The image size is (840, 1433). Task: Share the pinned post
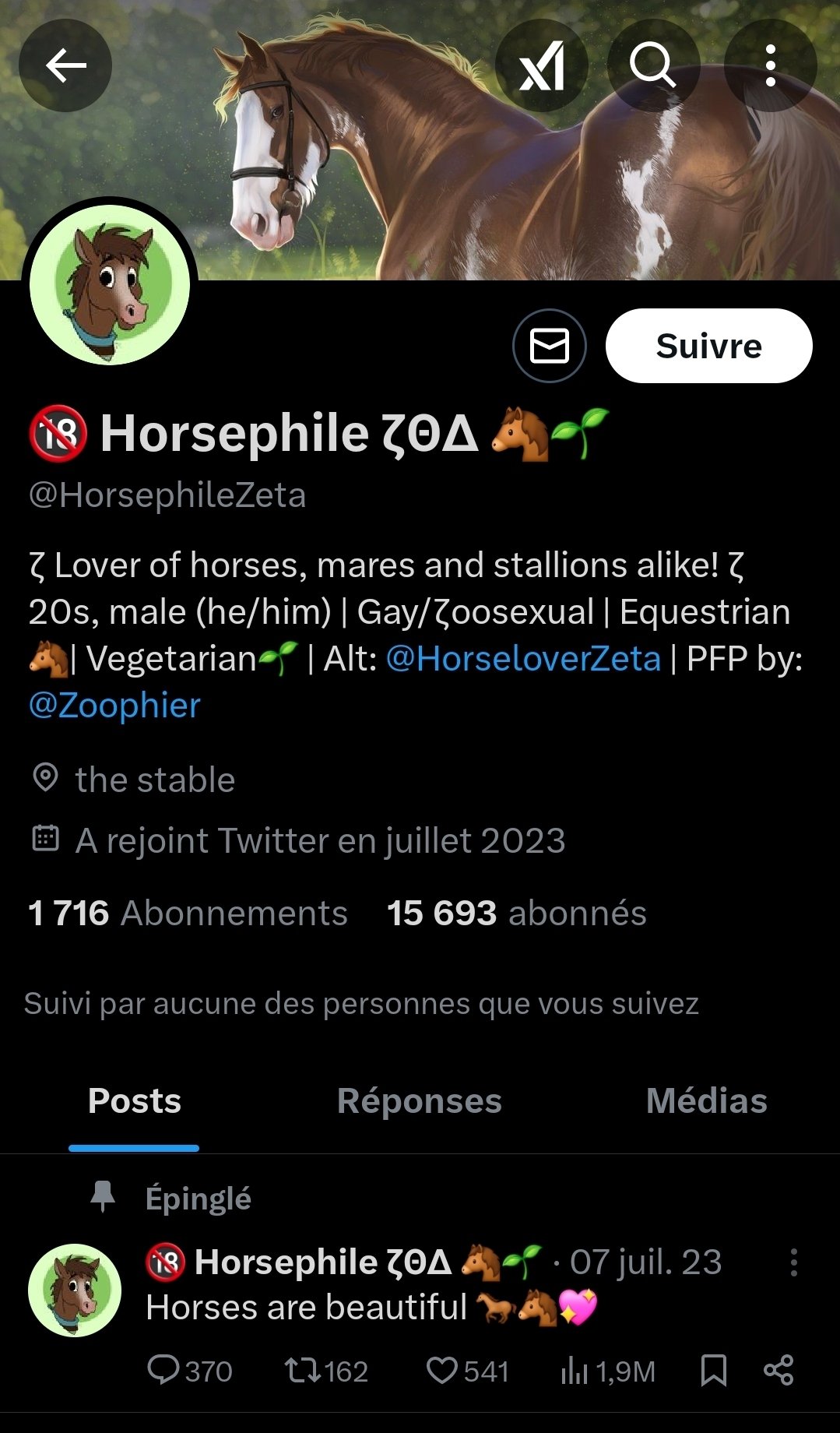coord(778,1371)
